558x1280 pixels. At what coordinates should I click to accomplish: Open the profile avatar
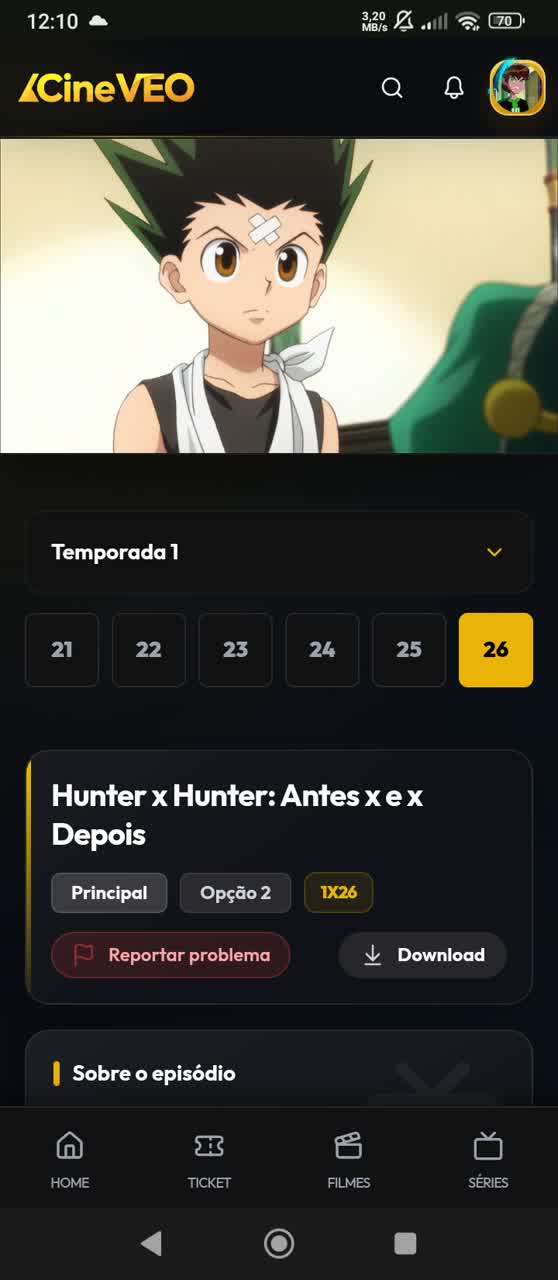click(x=517, y=88)
